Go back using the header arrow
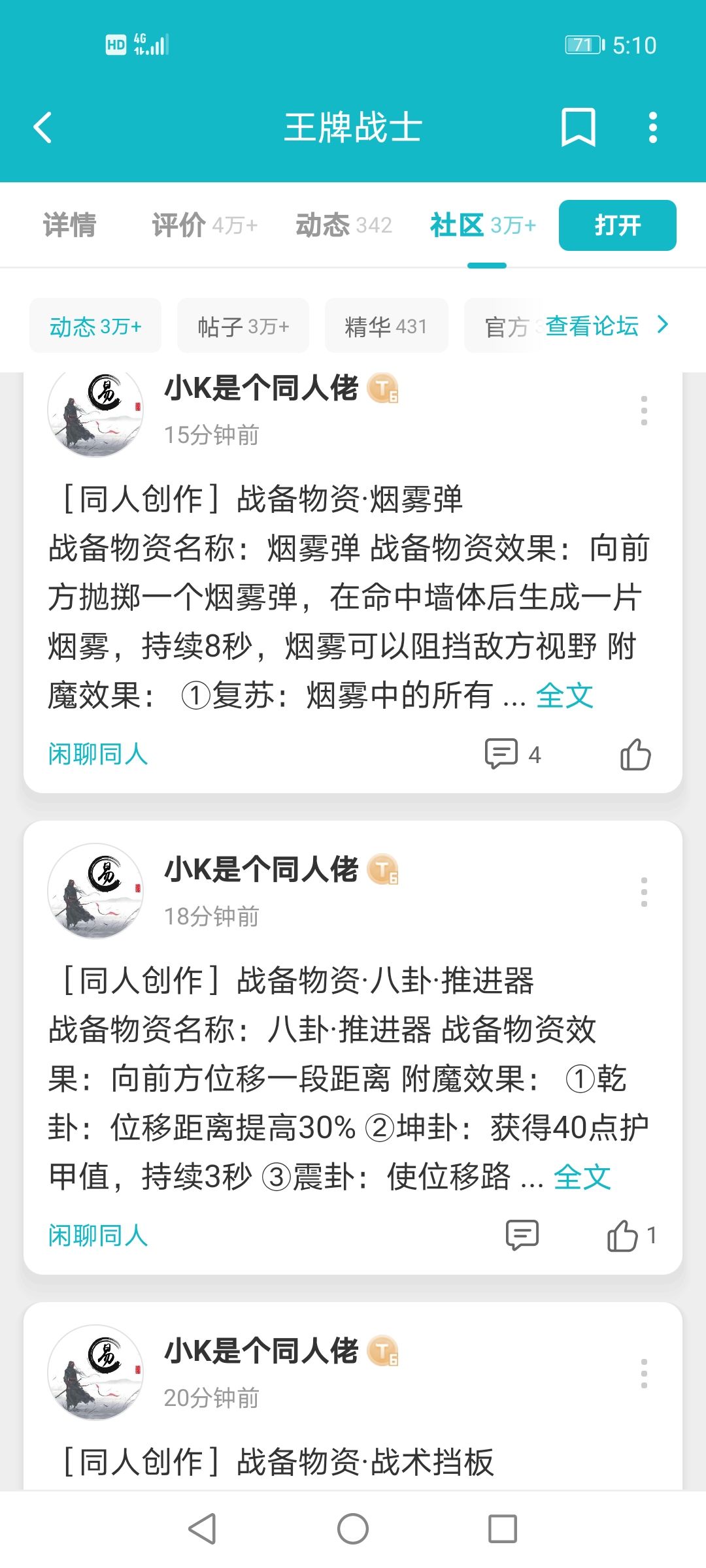Screen dimensions: 706x1568 click(x=43, y=127)
